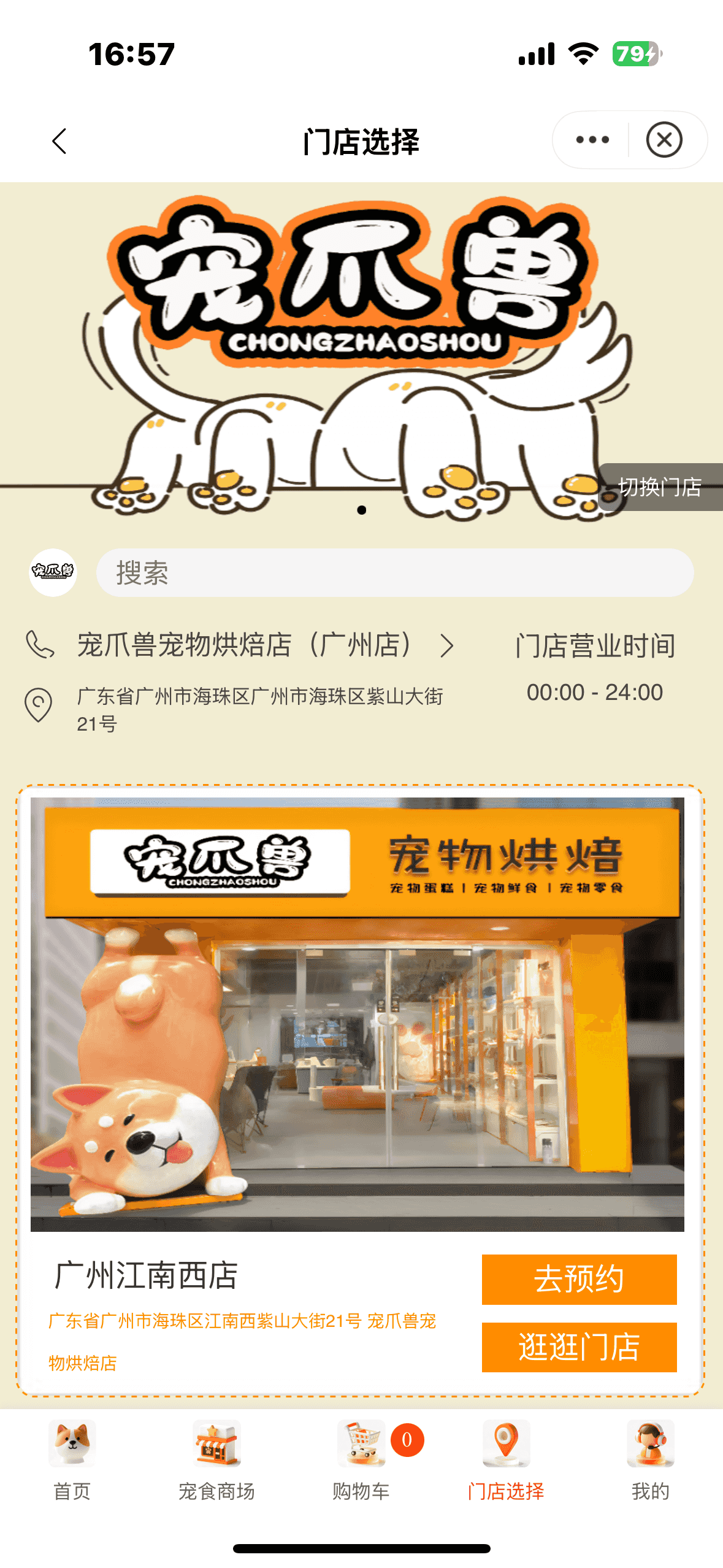Image resolution: width=723 pixels, height=1568 pixels.
Task: Select the 门店选择 tab
Action: (506, 1460)
